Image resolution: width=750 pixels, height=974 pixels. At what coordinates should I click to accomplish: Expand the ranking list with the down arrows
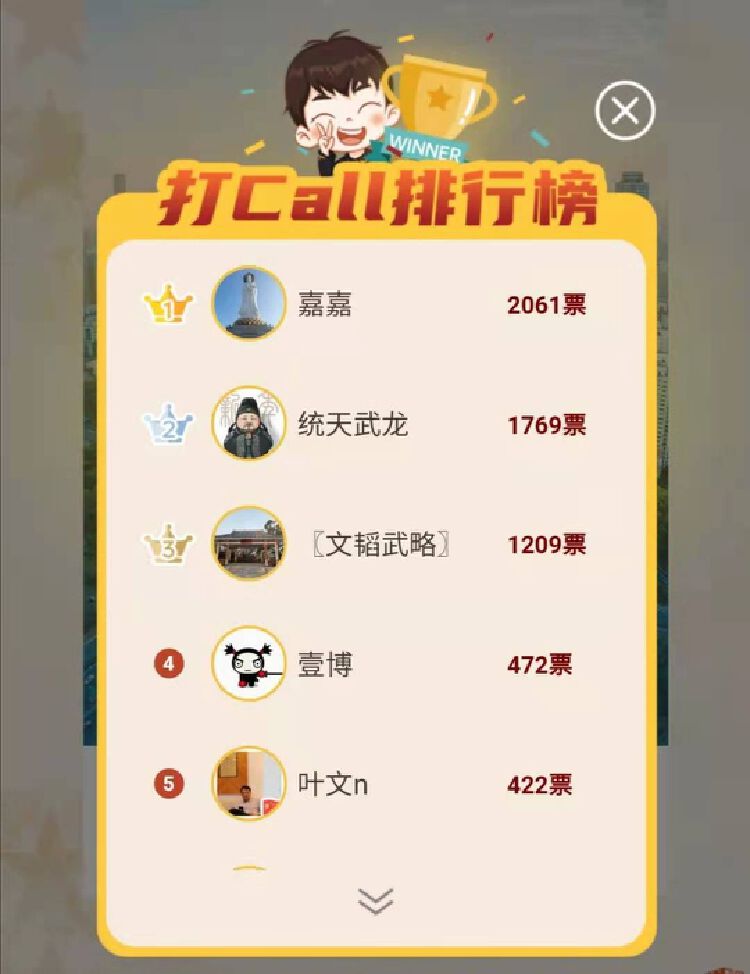(x=375, y=900)
